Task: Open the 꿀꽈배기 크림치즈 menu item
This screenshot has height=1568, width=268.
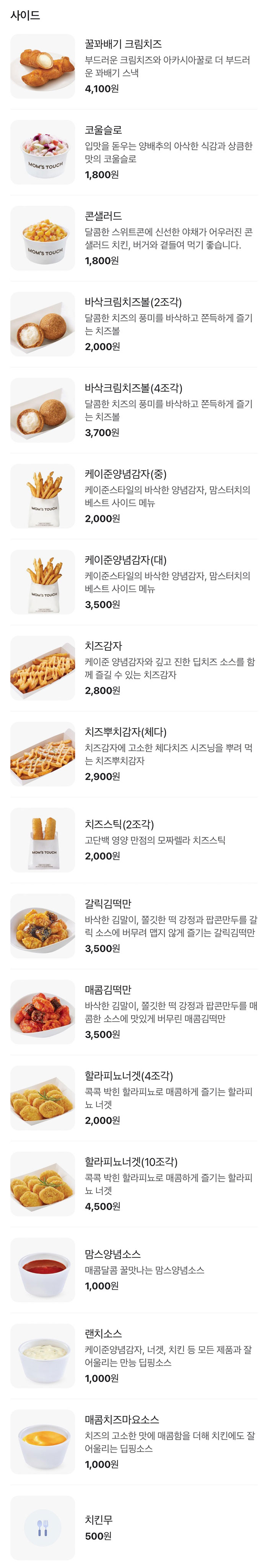Action: [134, 66]
